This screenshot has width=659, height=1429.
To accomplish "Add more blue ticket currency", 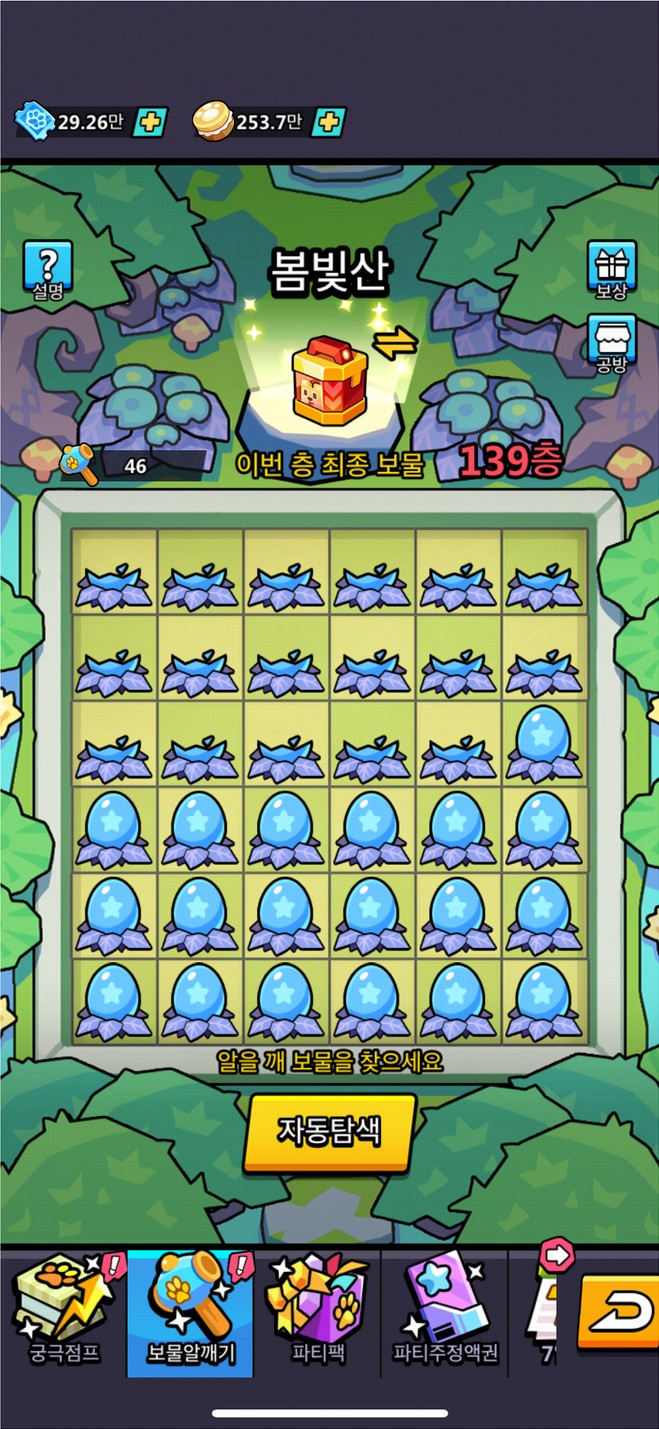I will coord(150,122).
